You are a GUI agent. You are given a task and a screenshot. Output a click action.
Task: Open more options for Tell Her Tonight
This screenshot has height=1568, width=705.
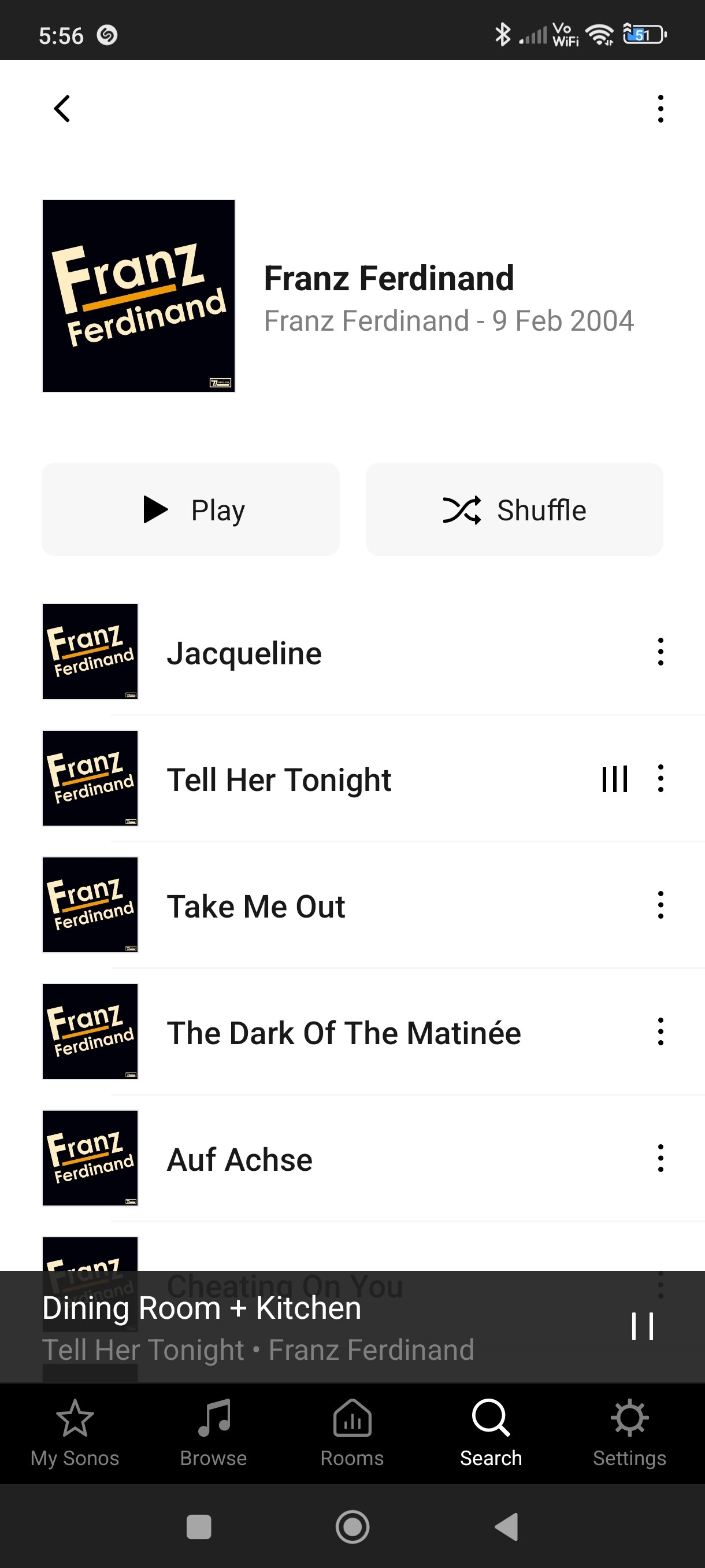point(660,779)
